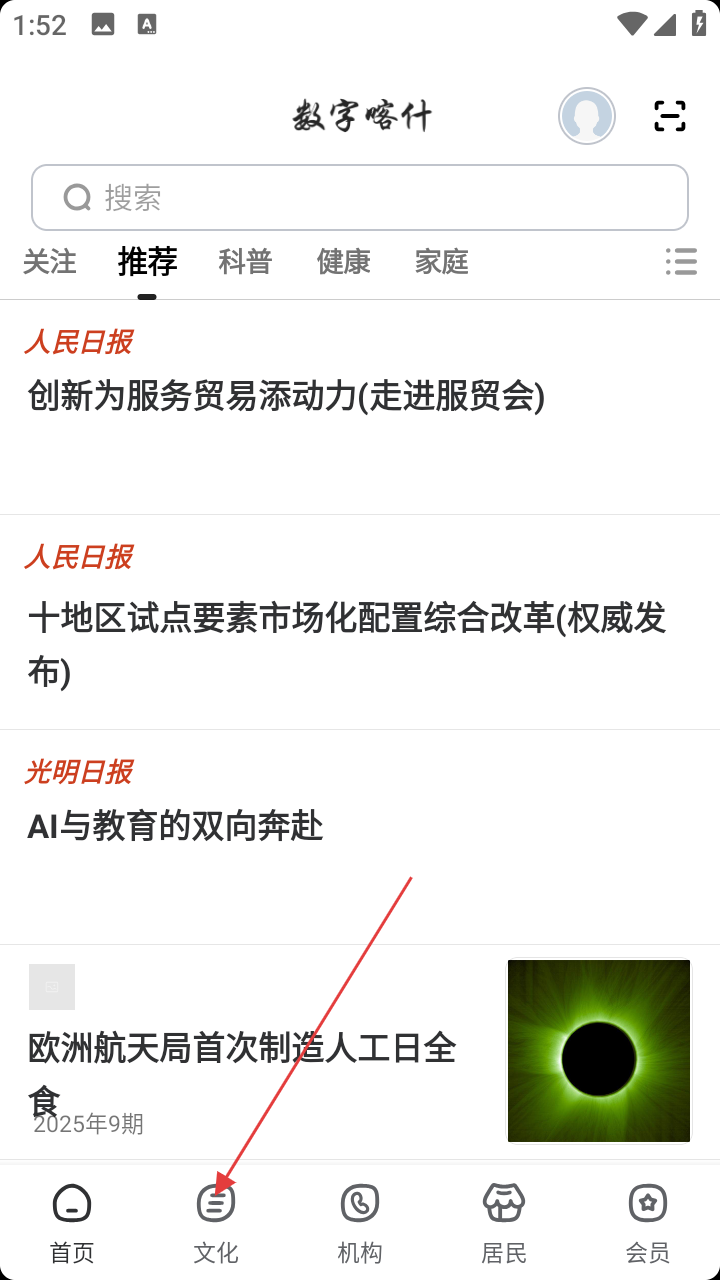This screenshot has height=1280, width=720.
Task: Open 机构 in bottom navigation
Action: (360, 1222)
